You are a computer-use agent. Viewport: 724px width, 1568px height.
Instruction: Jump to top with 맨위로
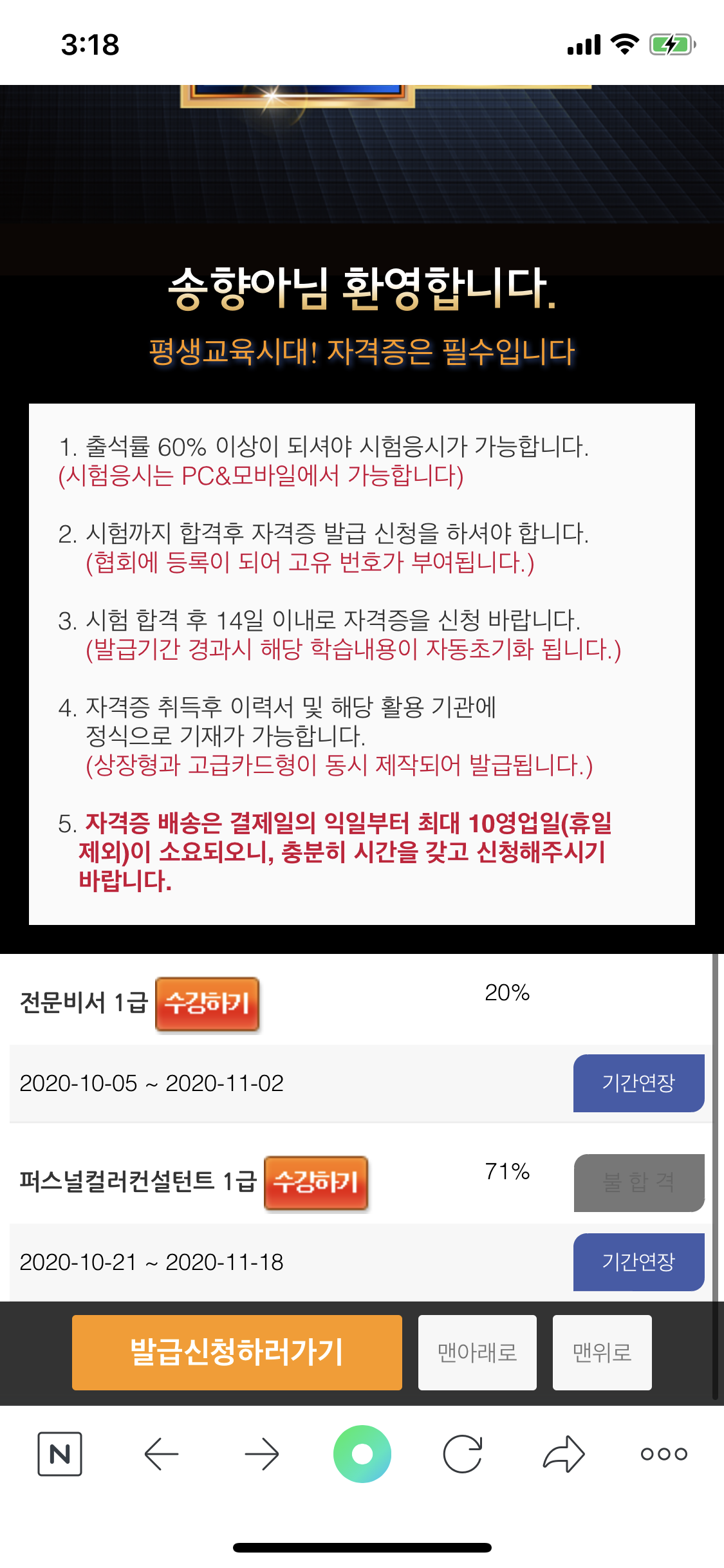[x=602, y=1352]
